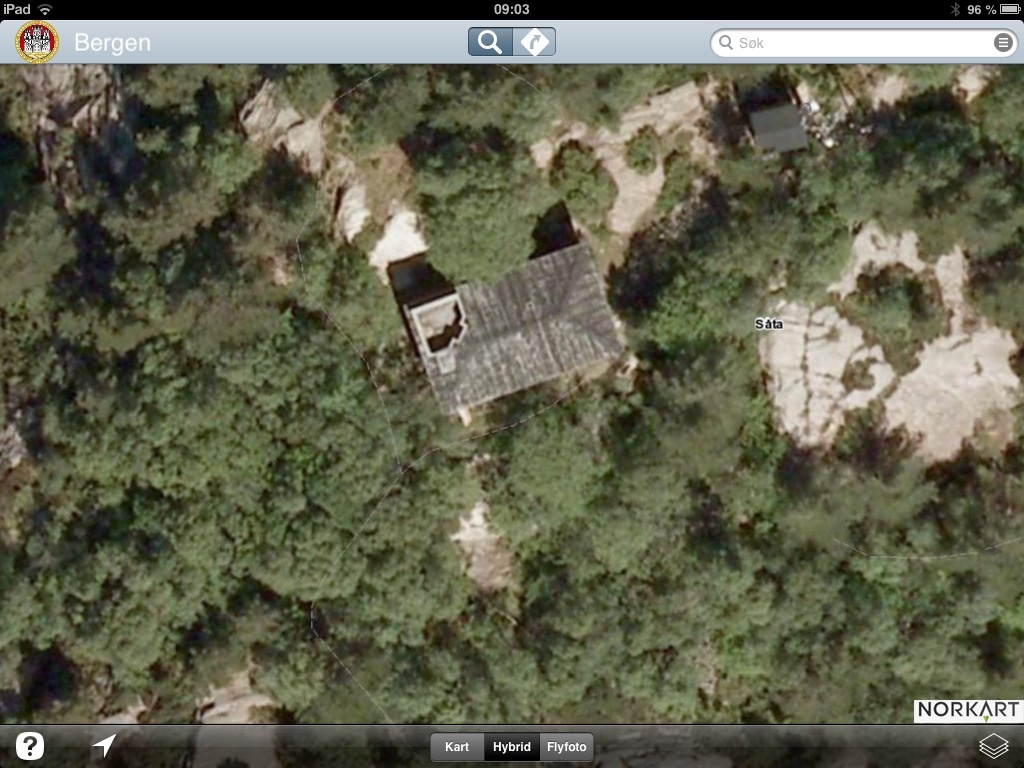Switch to the directions mode button
The image size is (1024, 768).
click(x=535, y=42)
